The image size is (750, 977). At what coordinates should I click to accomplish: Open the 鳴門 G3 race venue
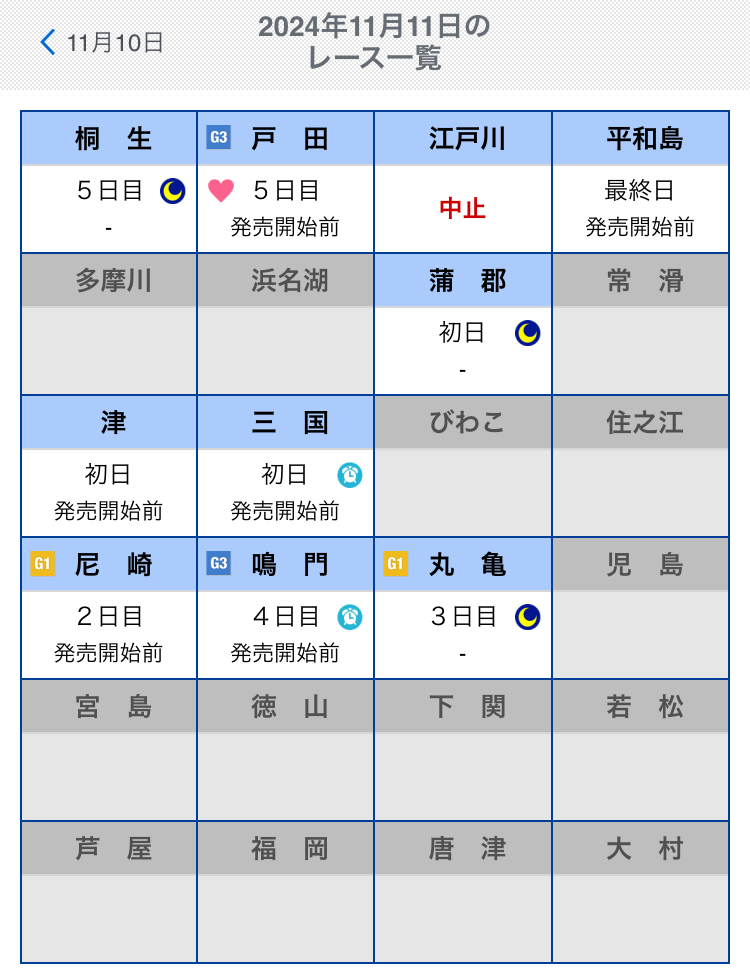286,609
